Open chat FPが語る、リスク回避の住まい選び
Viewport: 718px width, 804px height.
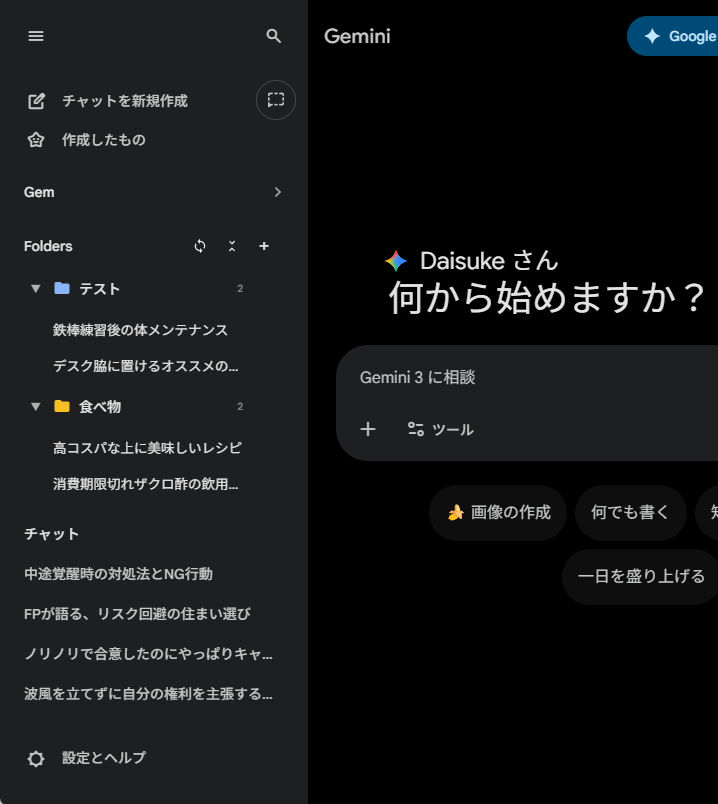point(137,614)
